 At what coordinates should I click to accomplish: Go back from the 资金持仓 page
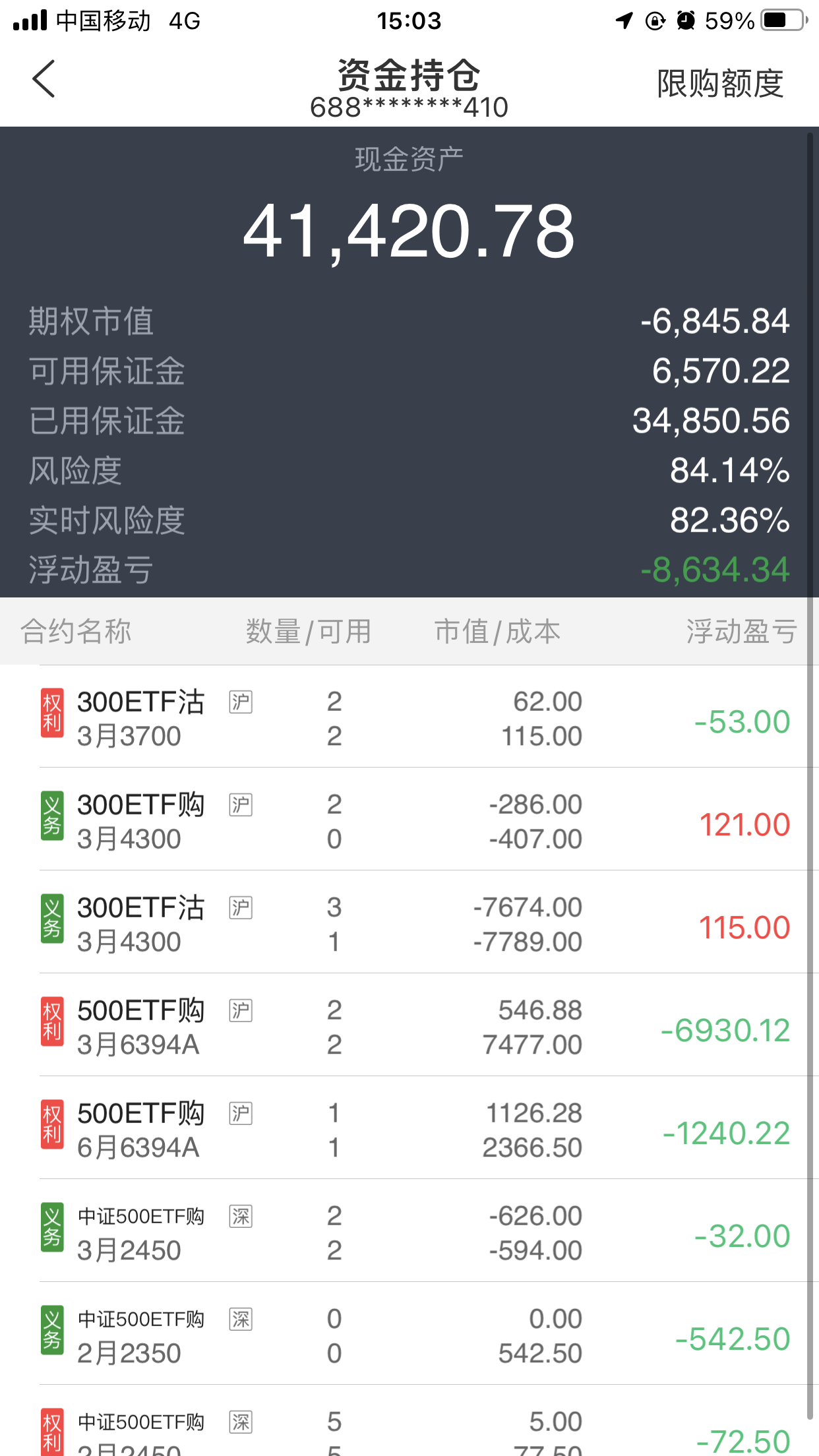click(x=44, y=79)
